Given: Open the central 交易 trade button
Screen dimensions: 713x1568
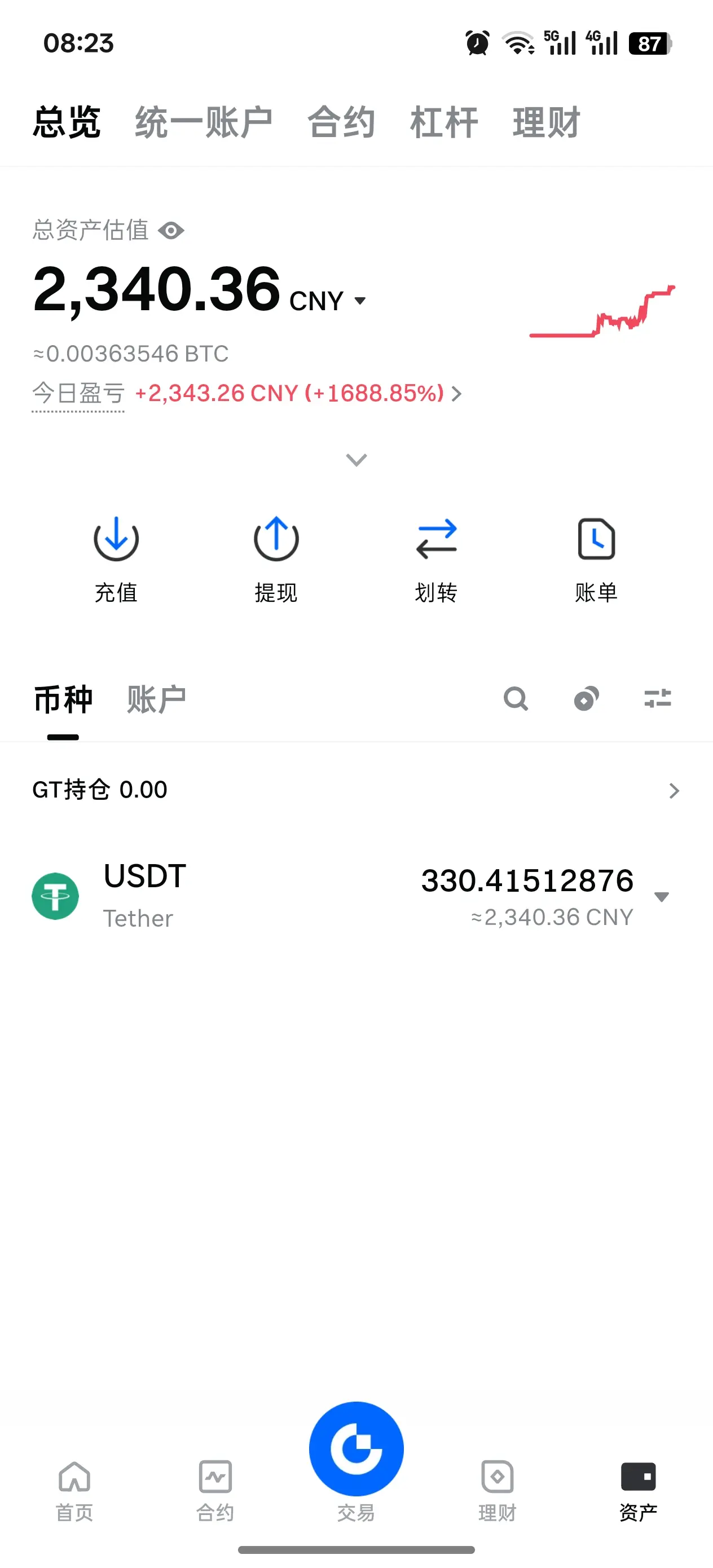Looking at the screenshot, I should point(356,1448).
